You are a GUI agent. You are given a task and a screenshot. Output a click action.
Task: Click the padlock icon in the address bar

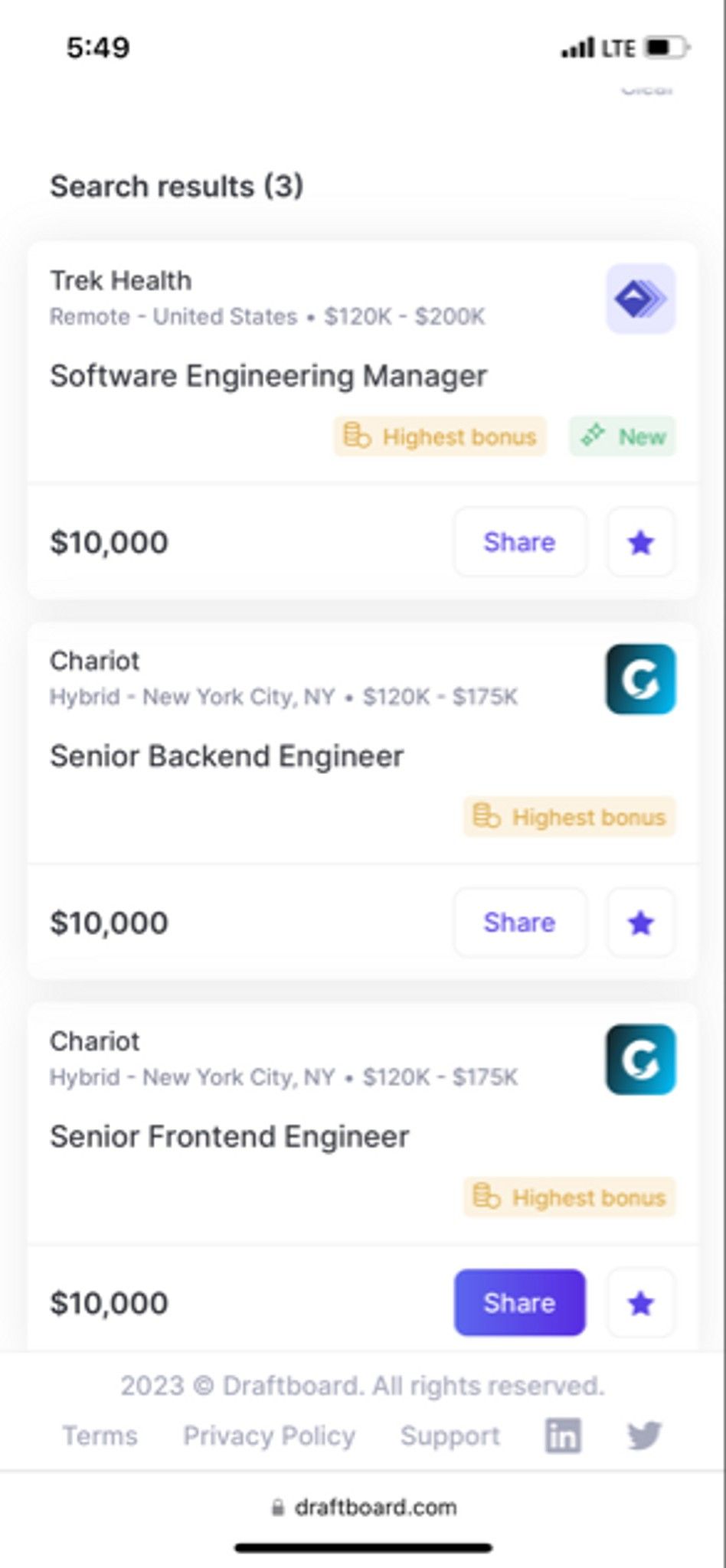pos(278,1507)
